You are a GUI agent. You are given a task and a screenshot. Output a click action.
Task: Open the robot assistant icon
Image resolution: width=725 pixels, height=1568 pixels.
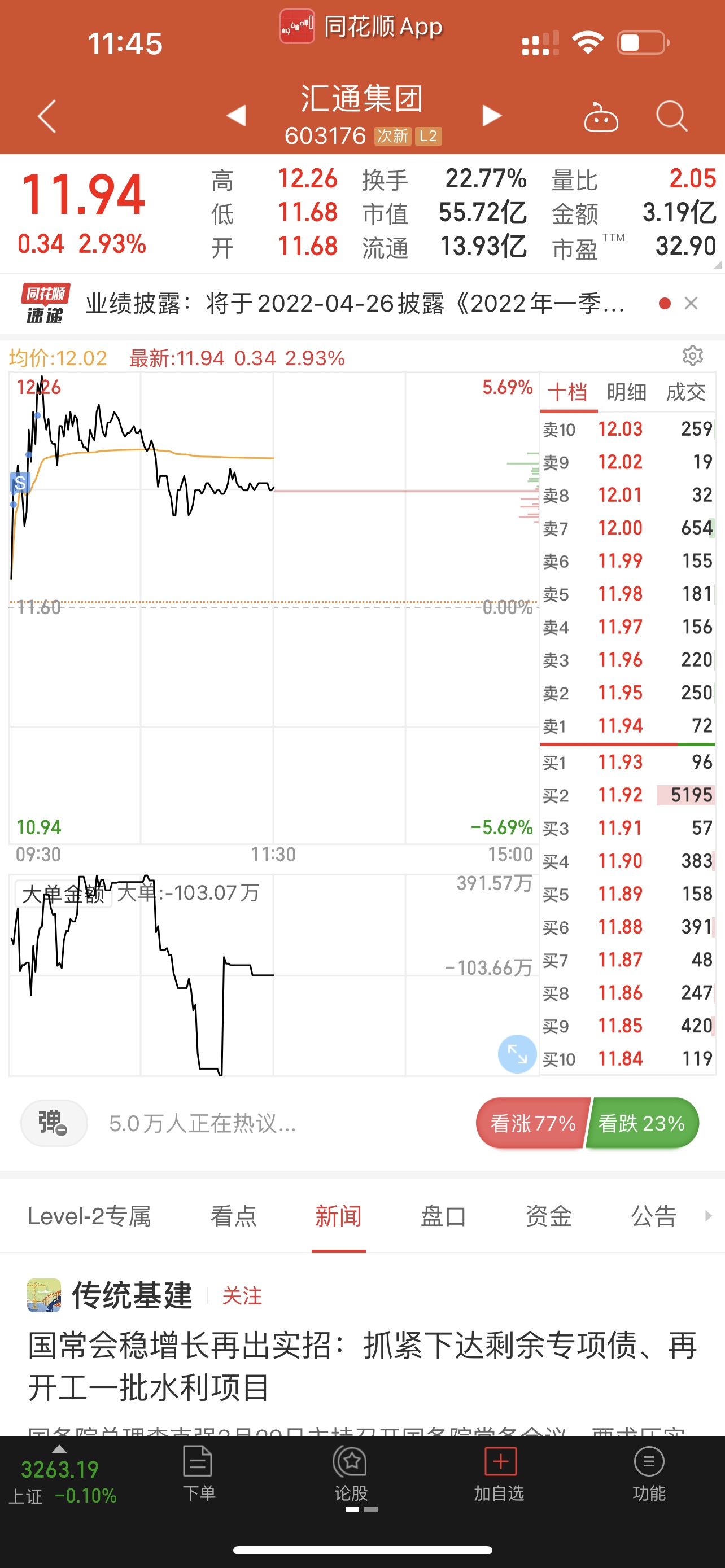[x=601, y=117]
